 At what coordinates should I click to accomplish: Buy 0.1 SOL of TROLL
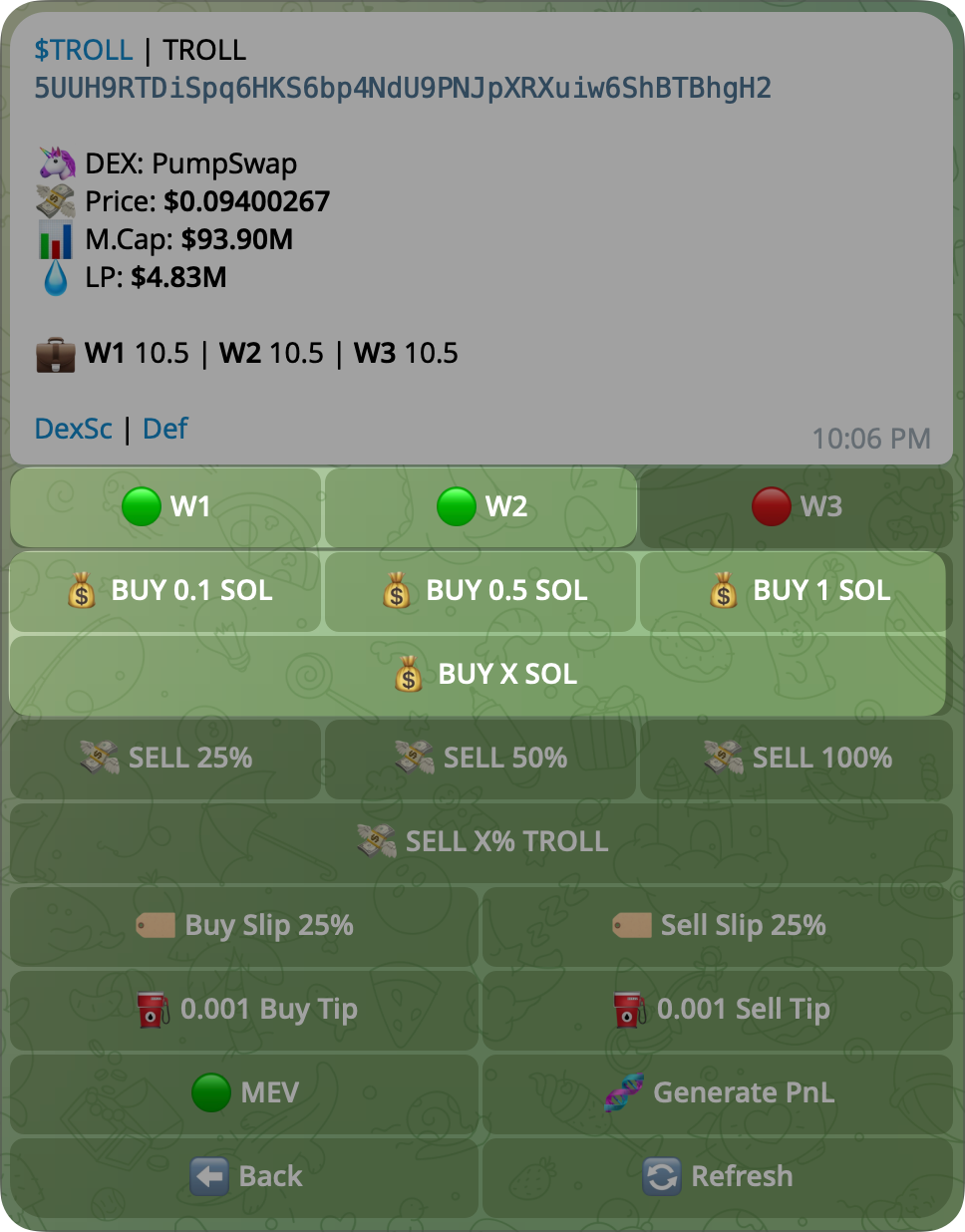[x=165, y=591]
